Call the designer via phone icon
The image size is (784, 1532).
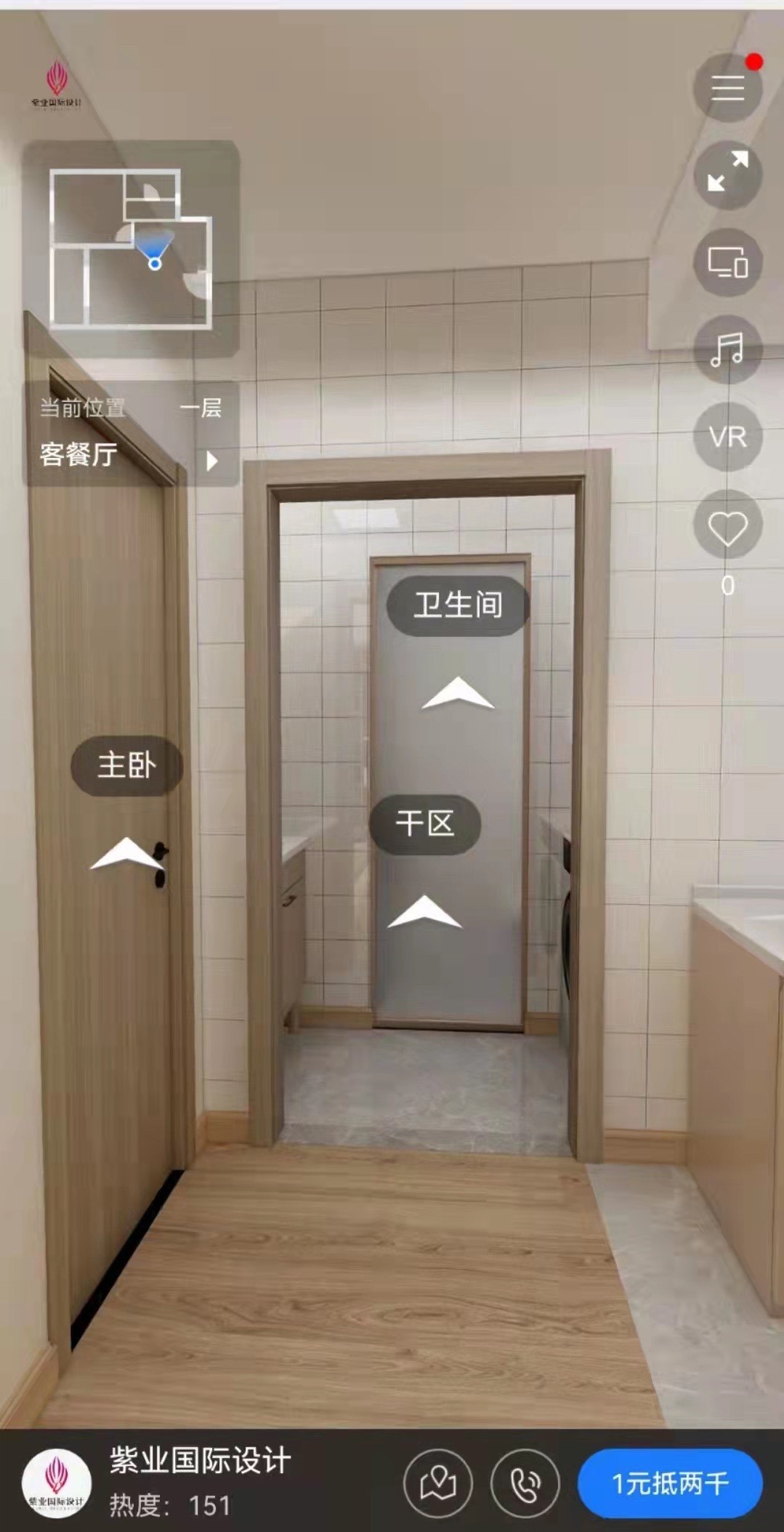point(525,1483)
